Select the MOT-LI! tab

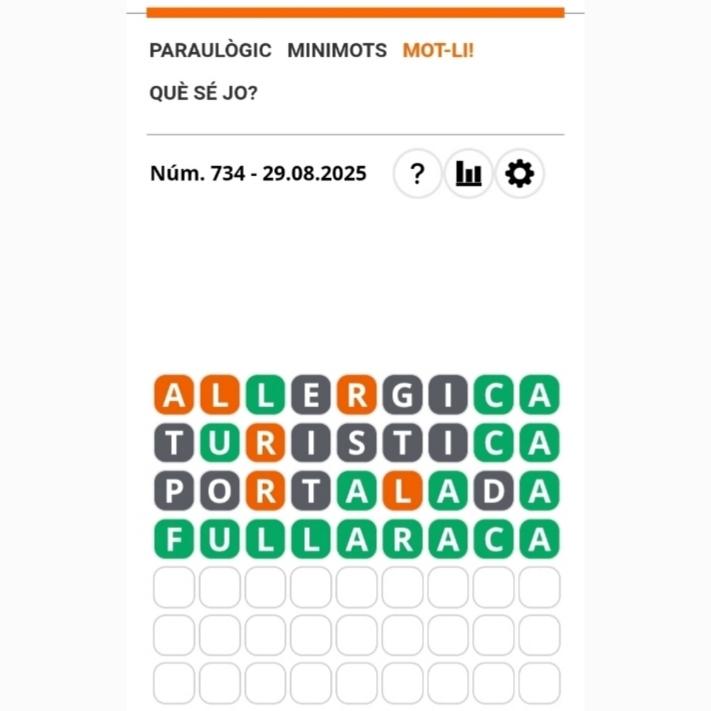pyautogui.click(x=438, y=51)
